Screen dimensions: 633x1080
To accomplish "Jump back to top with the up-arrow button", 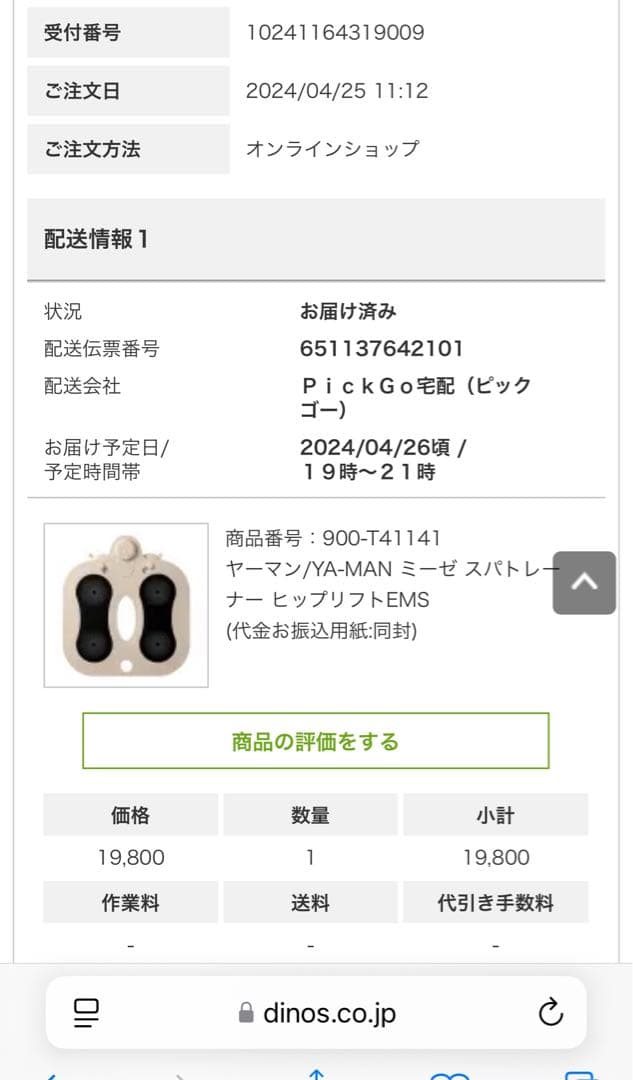I will pos(584,582).
